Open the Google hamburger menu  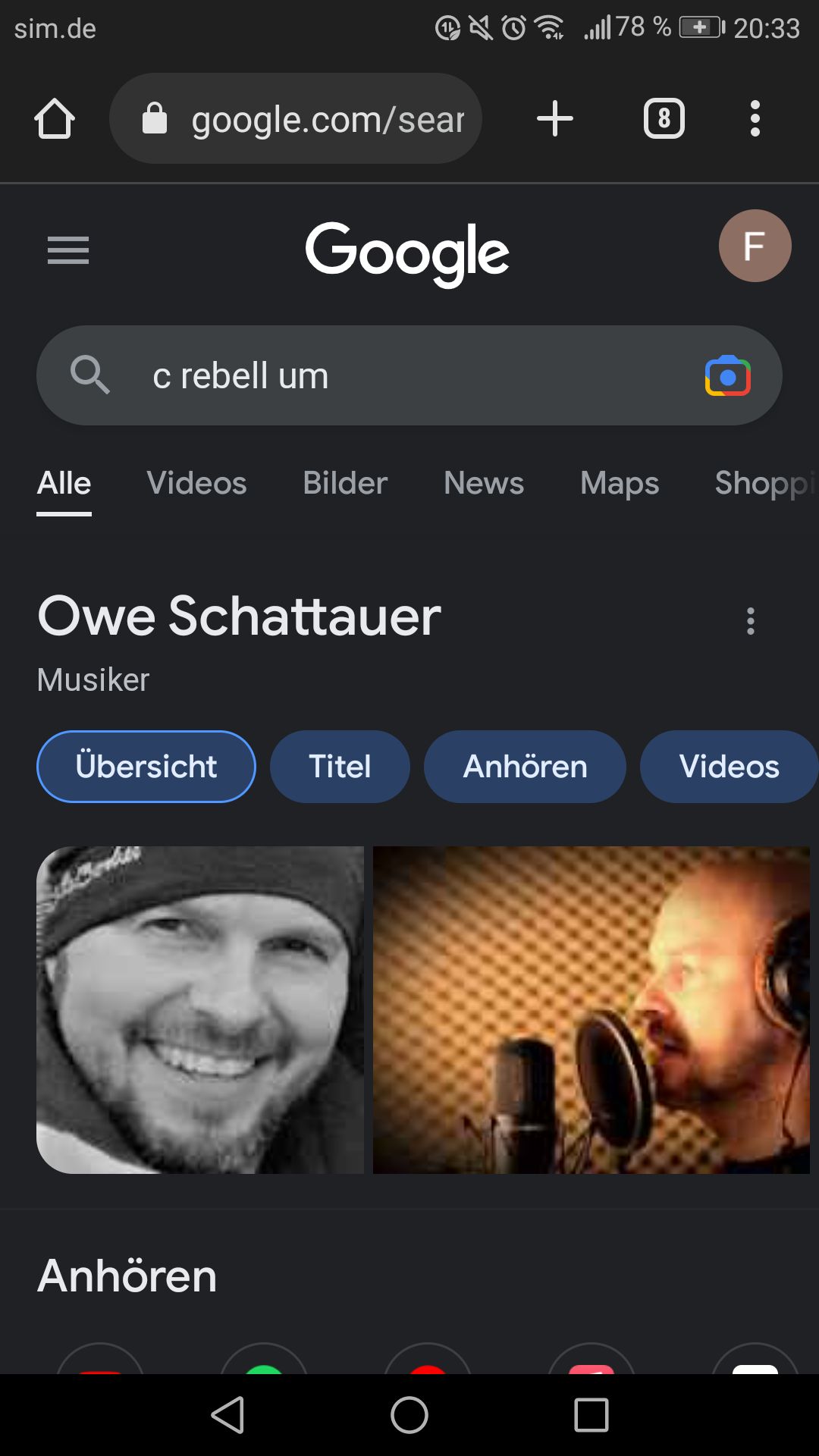click(68, 250)
